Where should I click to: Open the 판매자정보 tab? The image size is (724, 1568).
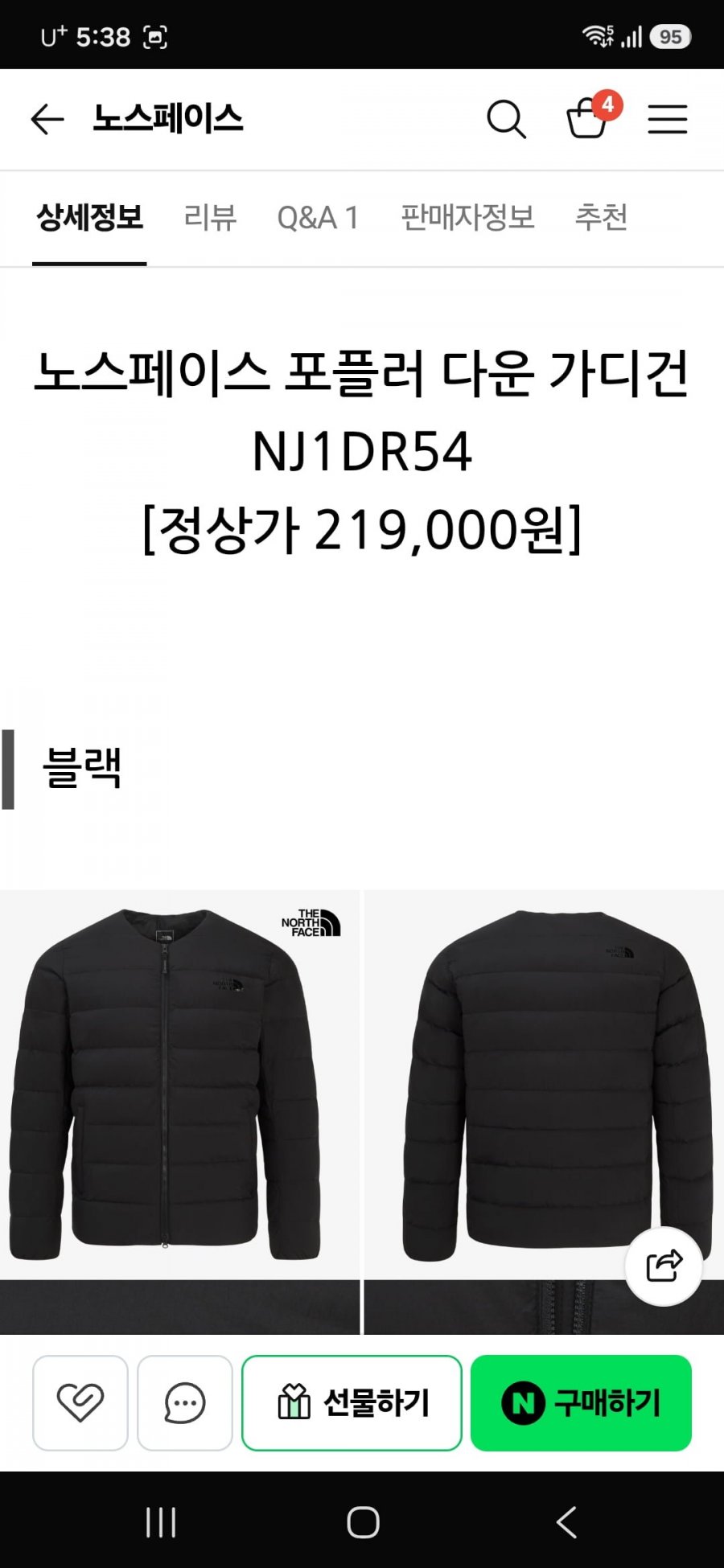[x=467, y=217]
